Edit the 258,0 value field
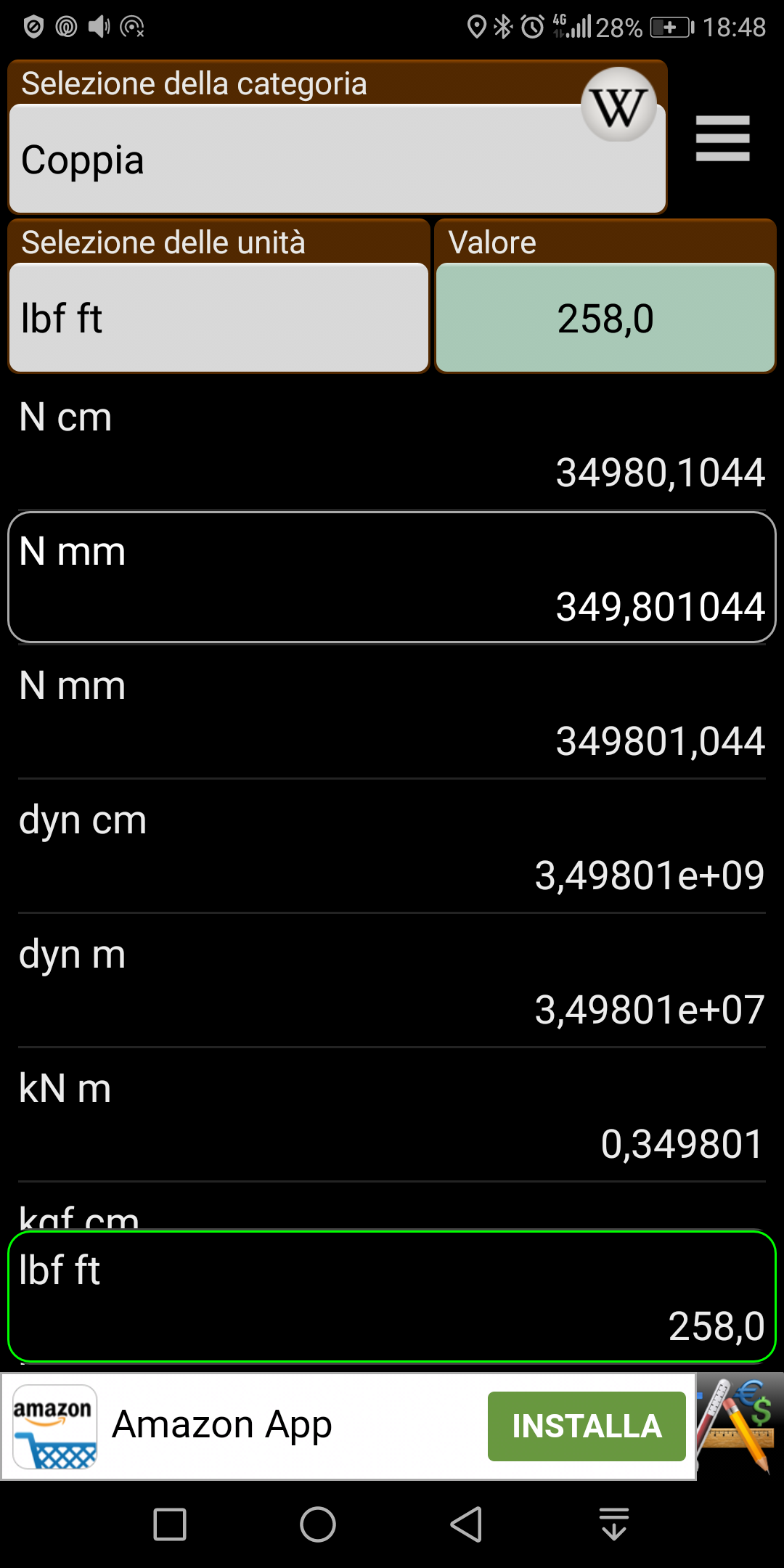This screenshot has height=1568, width=784. pyautogui.click(x=605, y=318)
